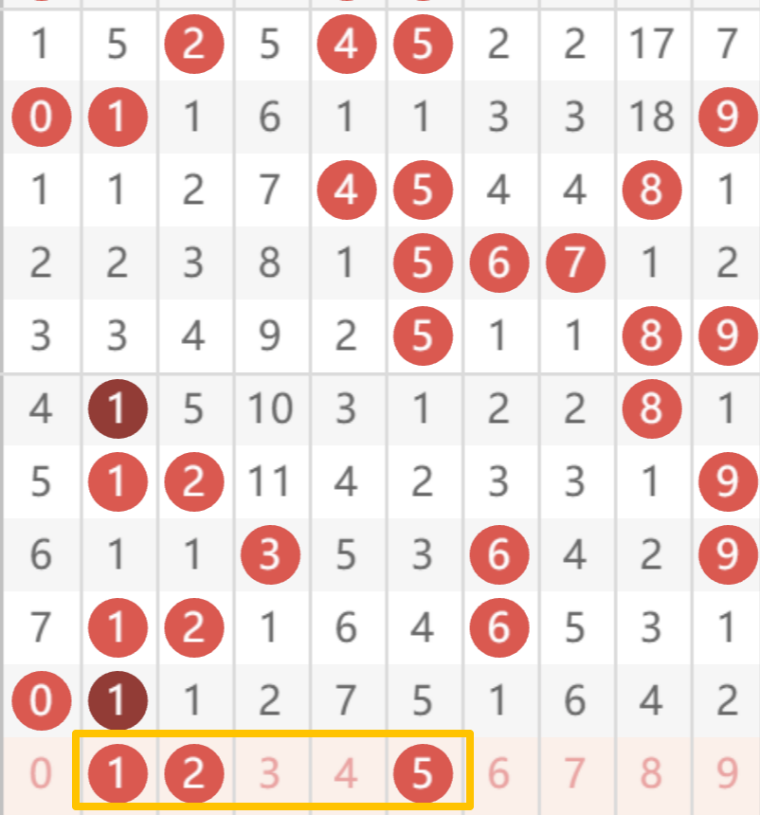Viewport: 760px width, 815px height.
Task: Select number 3 in the bottom pick row
Action: [x=270, y=773]
